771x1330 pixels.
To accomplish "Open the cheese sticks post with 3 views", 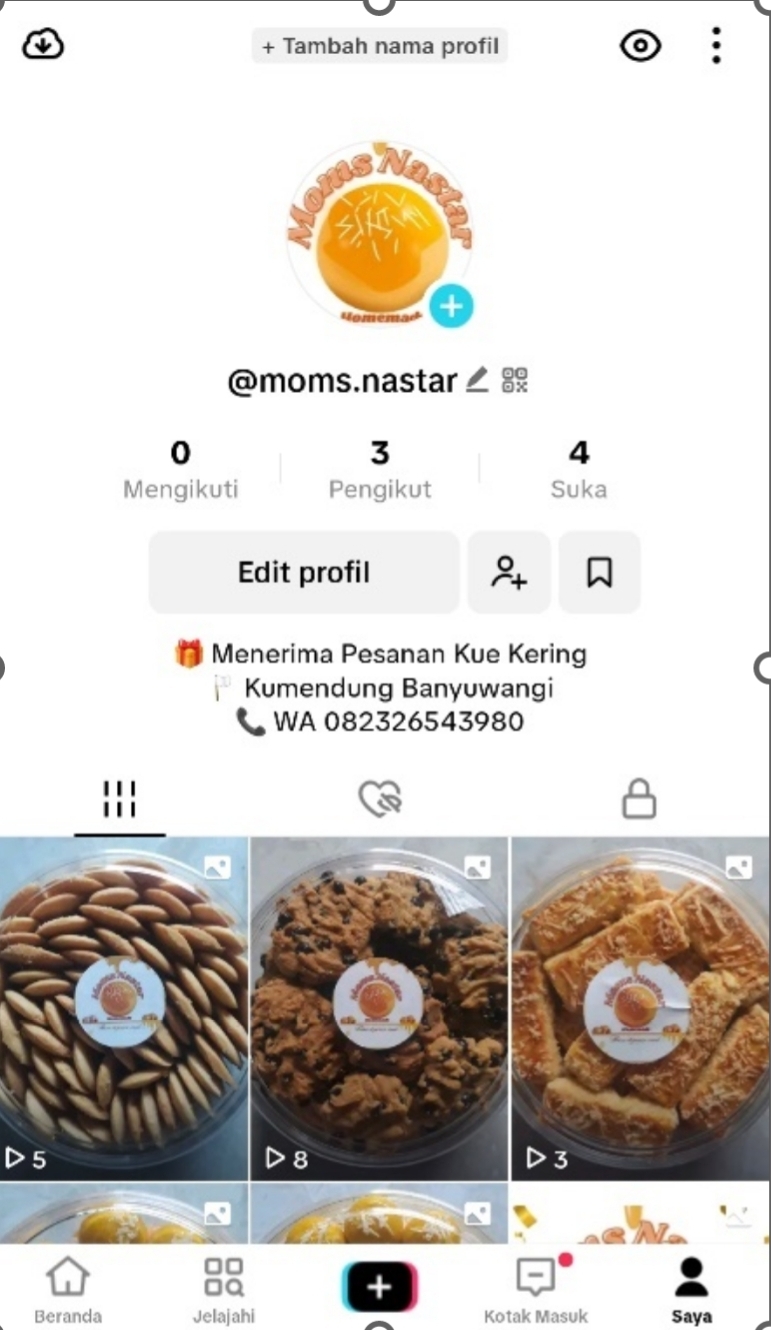I will tap(640, 1005).
